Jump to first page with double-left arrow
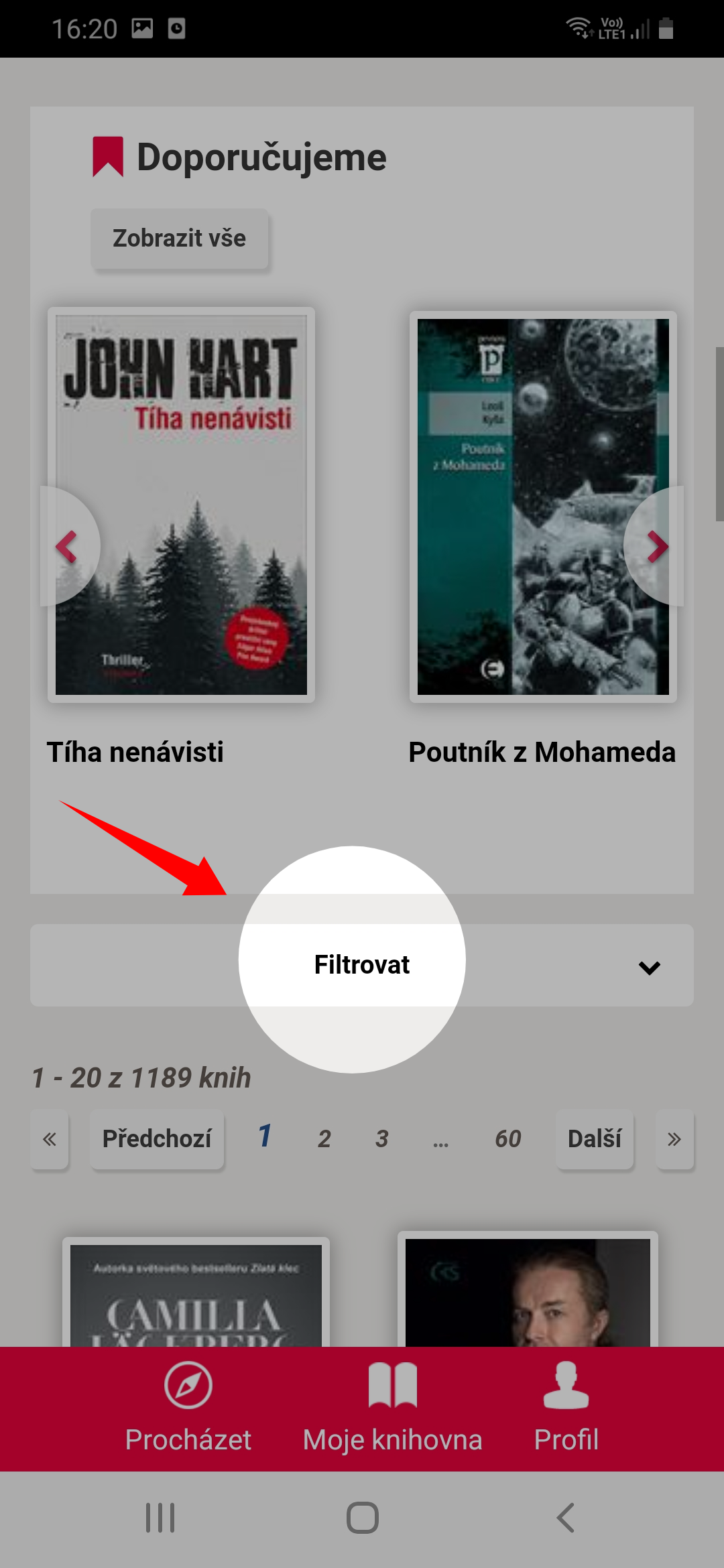Screen dimensions: 724x1568 50,1138
